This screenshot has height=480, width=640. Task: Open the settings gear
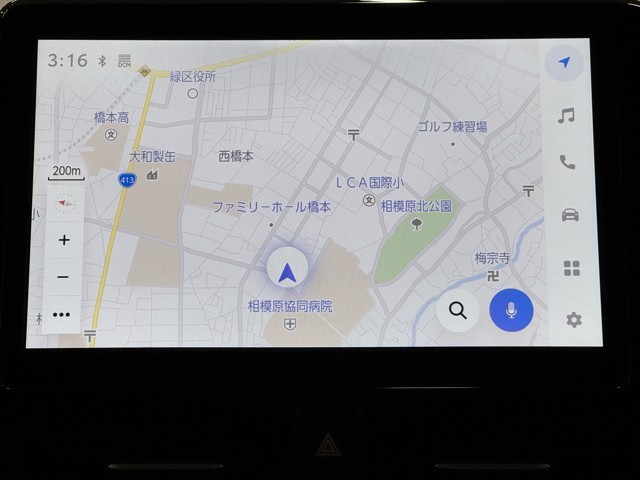(x=573, y=320)
